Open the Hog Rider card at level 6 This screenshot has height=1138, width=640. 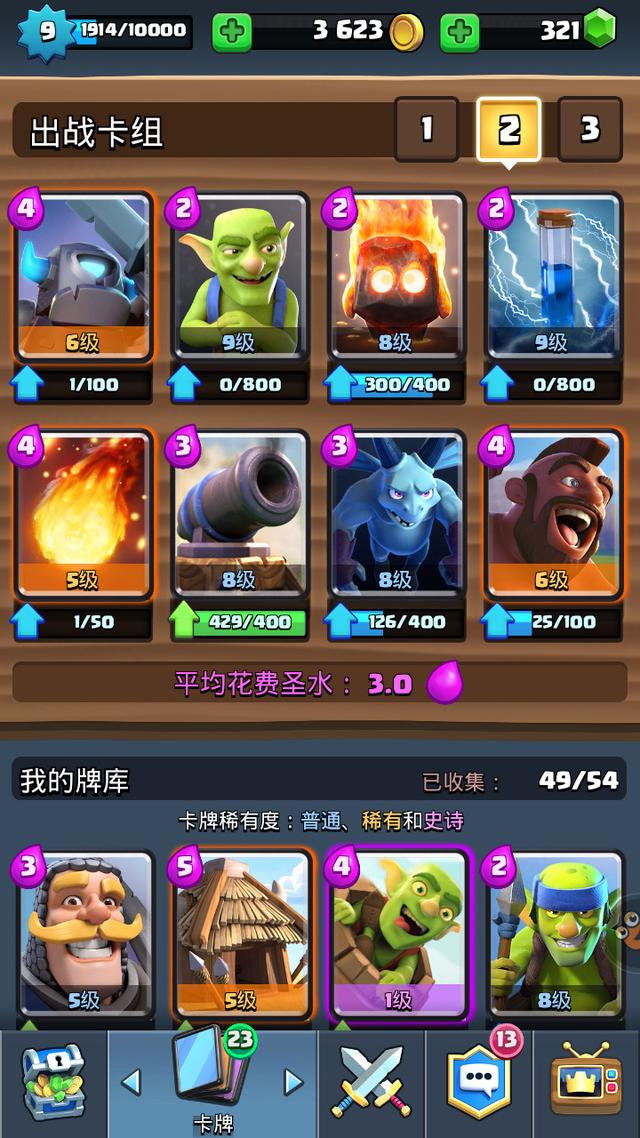pos(553,514)
